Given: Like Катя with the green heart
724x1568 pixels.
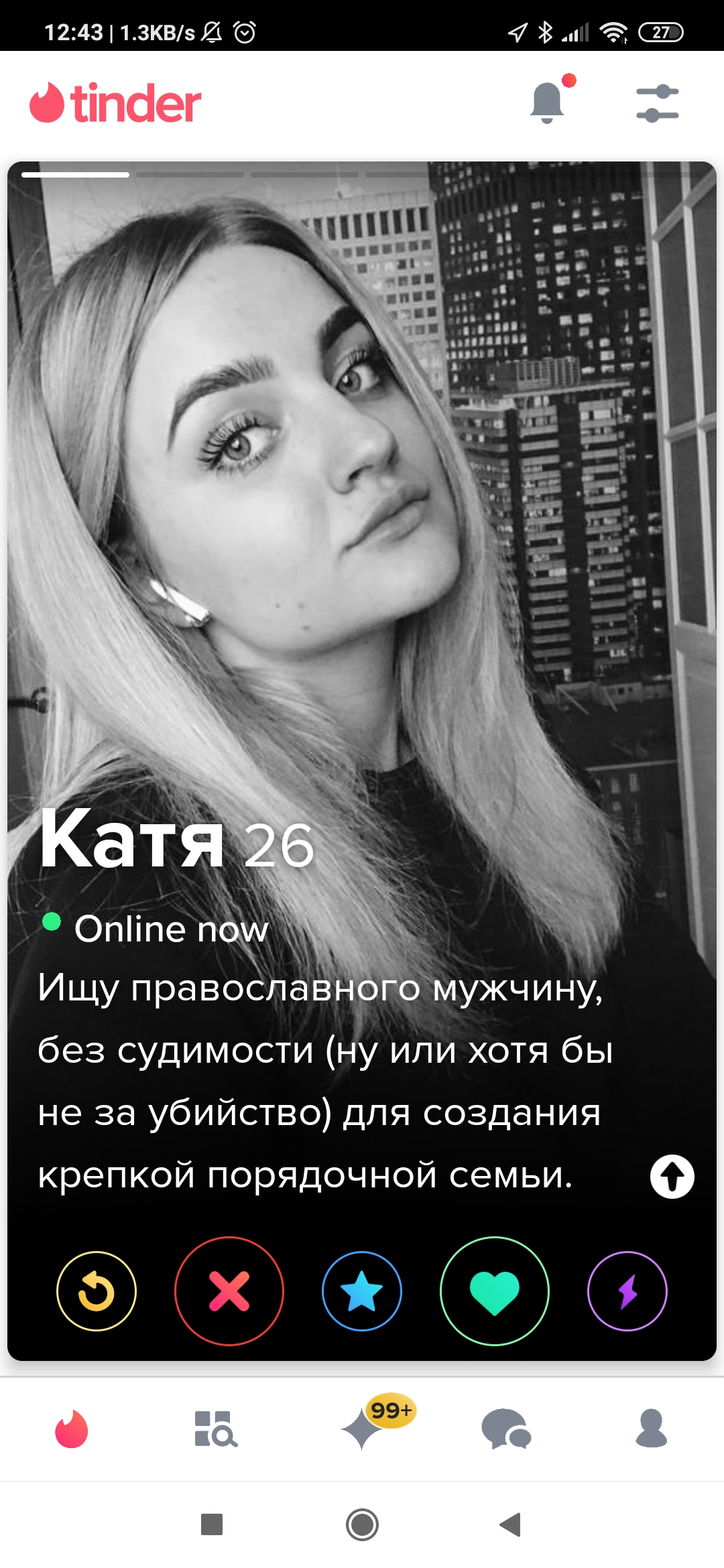Looking at the screenshot, I should point(495,1291).
